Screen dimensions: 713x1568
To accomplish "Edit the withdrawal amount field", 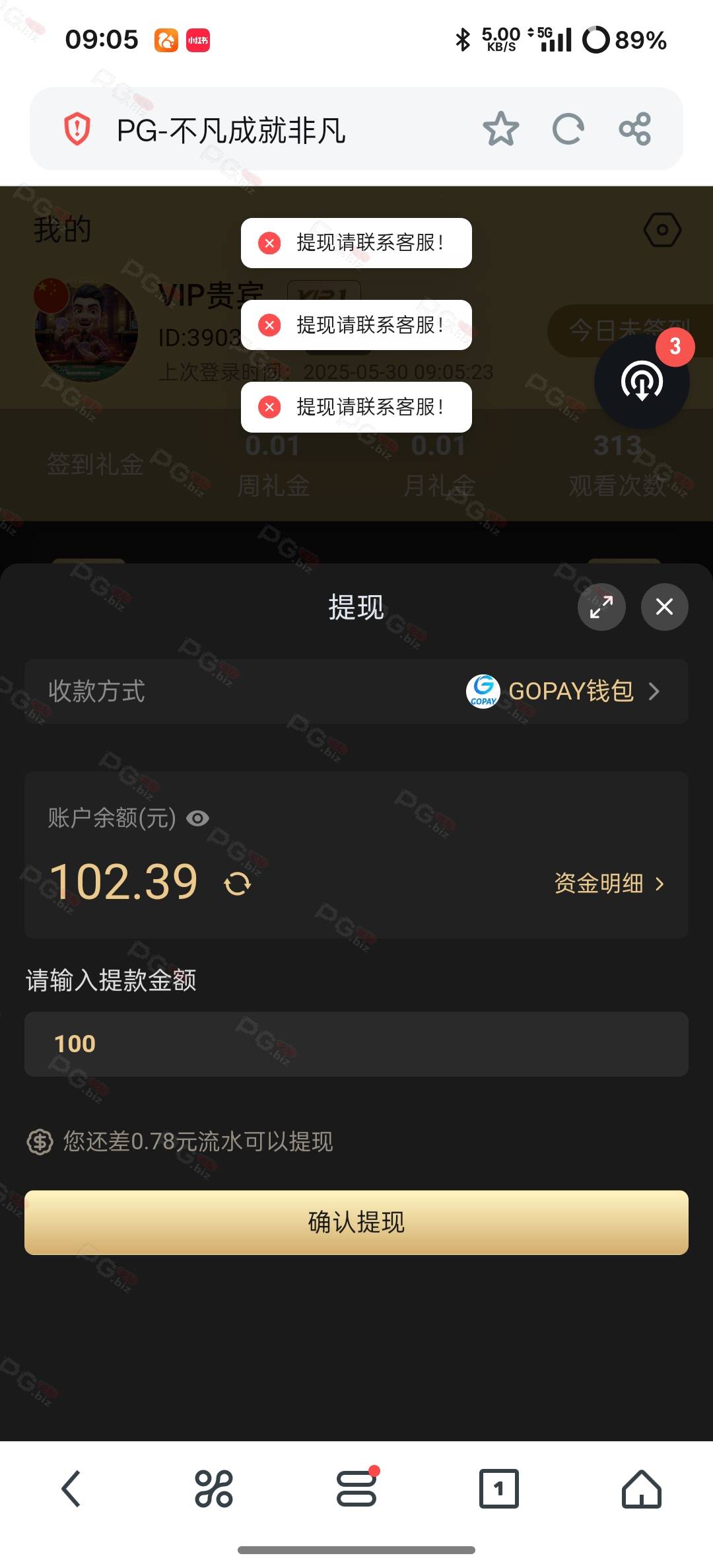I will point(356,1044).
